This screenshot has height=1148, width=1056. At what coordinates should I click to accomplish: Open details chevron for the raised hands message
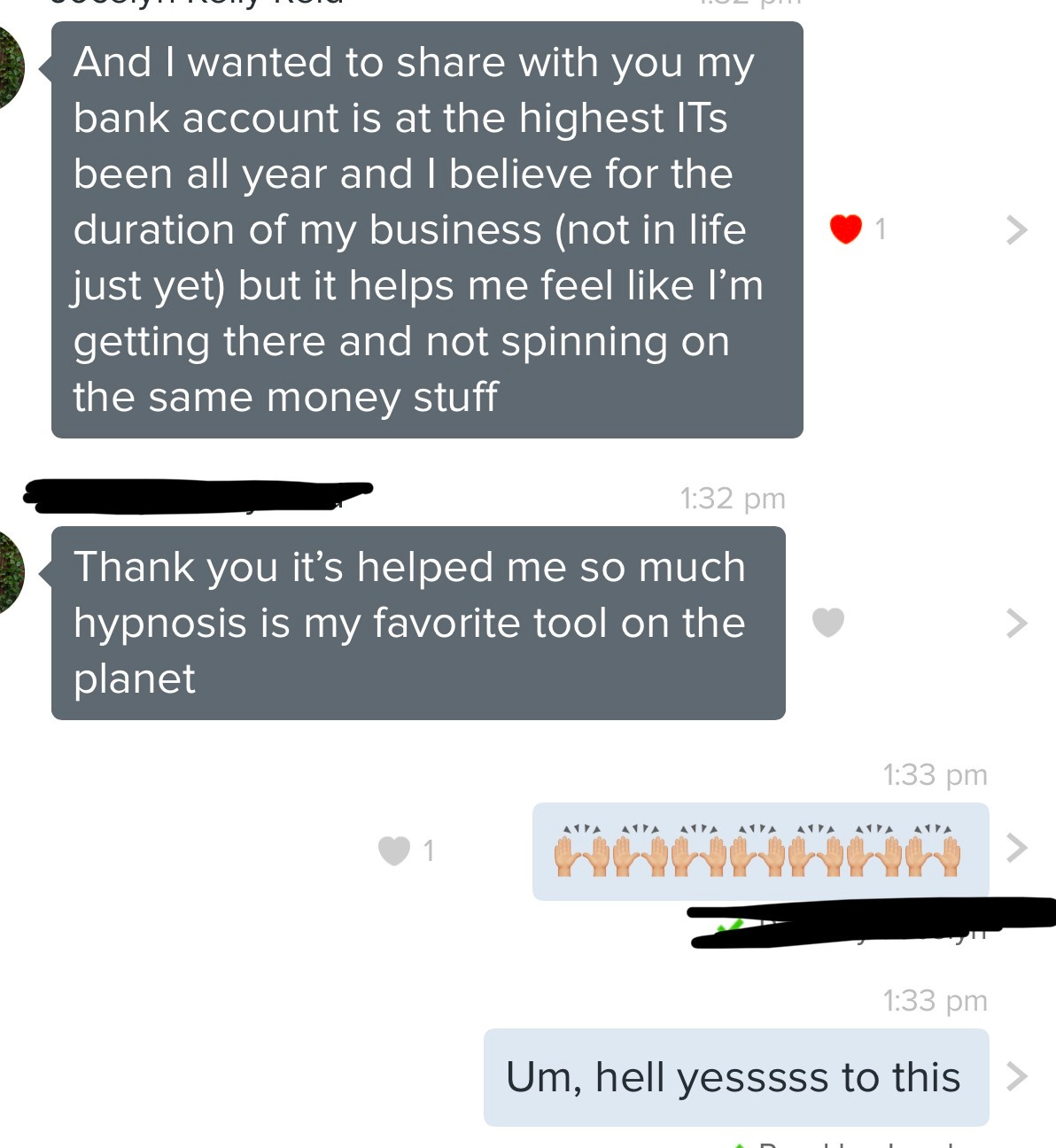pyautogui.click(x=1016, y=849)
